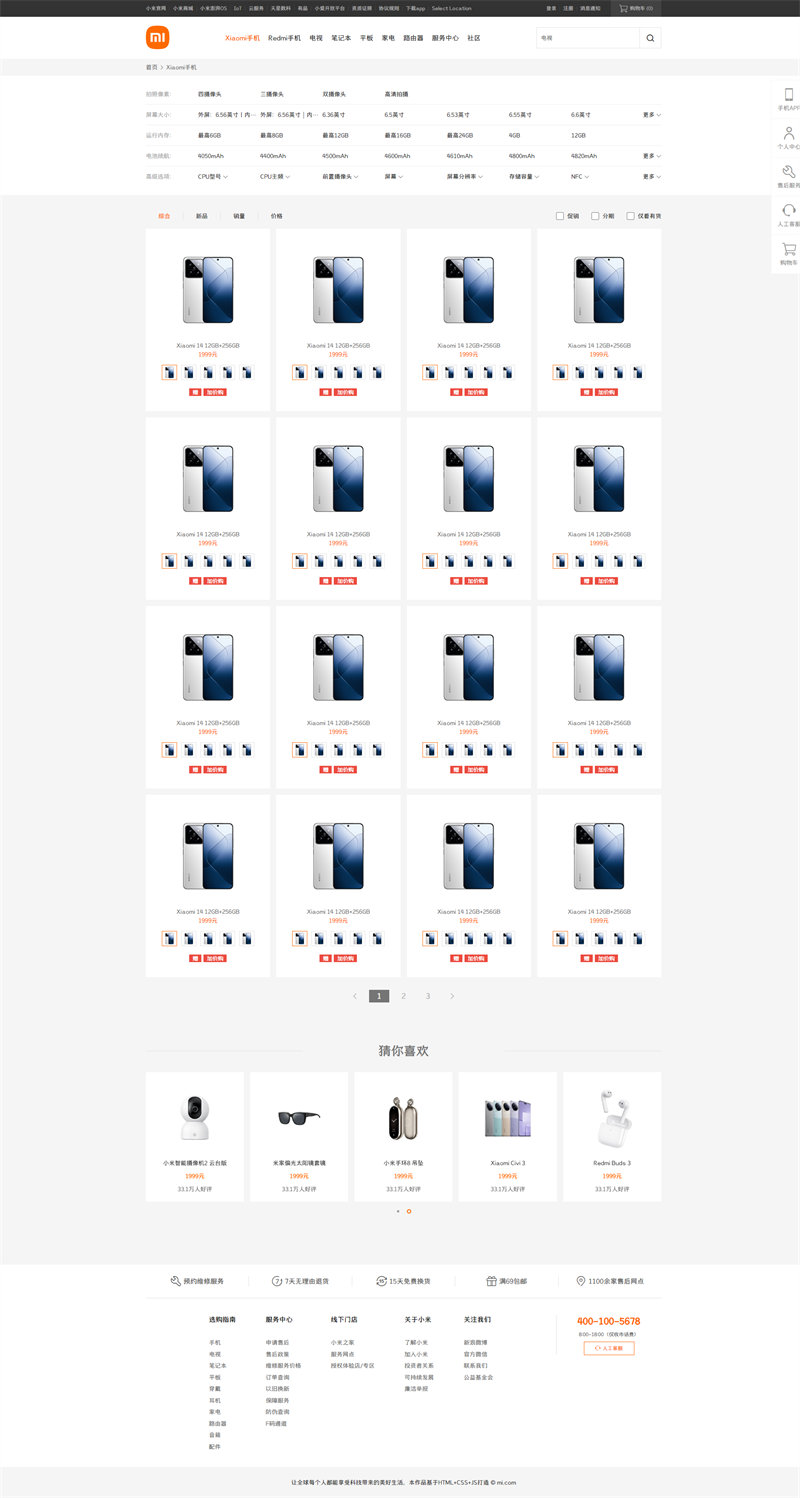
Task: Check the 促销 checkbox
Action: click(561, 215)
